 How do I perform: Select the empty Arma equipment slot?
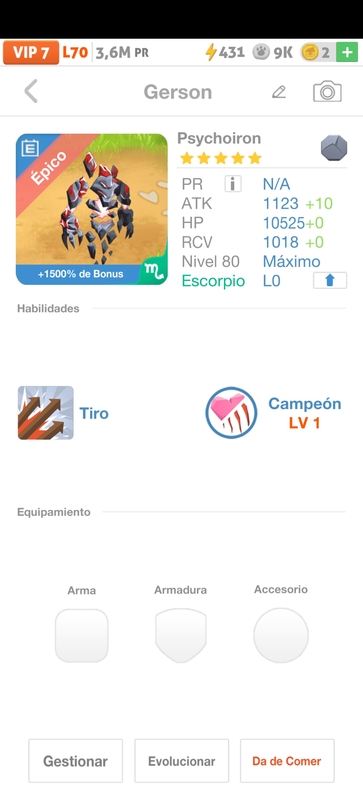[x=82, y=635]
